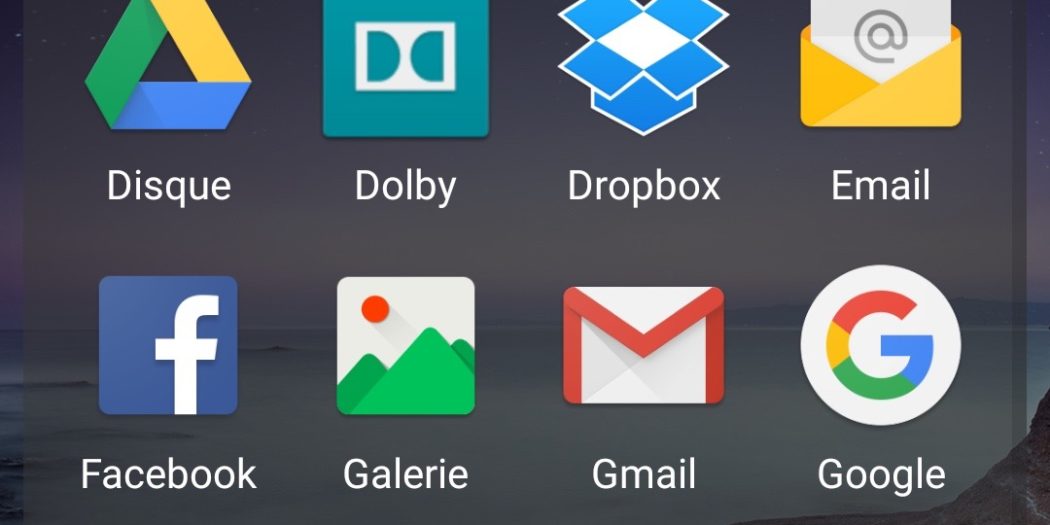Launch Facebook
Image resolution: width=1050 pixels, height=525 pixels.
coord(168,346)
